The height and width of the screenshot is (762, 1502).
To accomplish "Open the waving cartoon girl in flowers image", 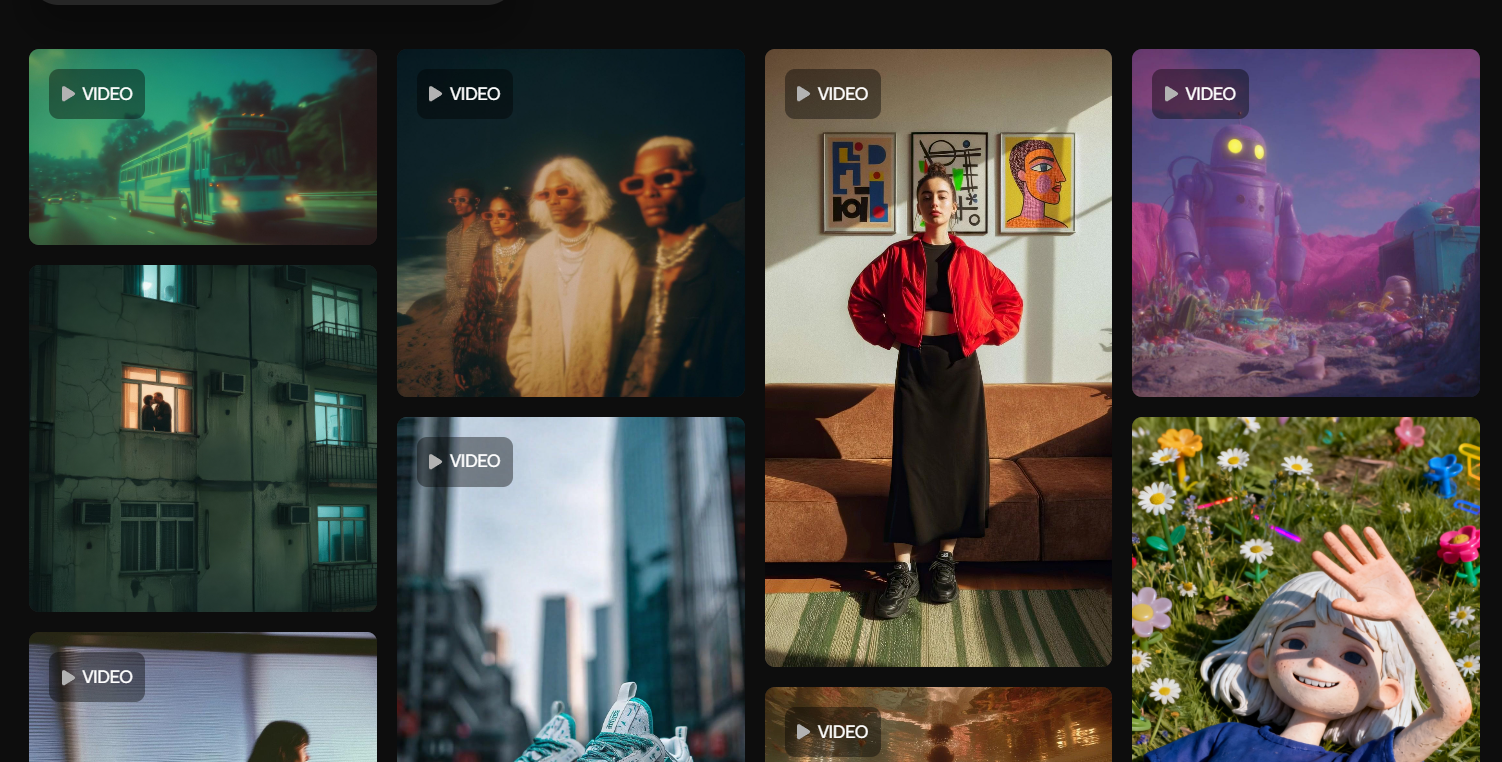I will (1305, 590).
